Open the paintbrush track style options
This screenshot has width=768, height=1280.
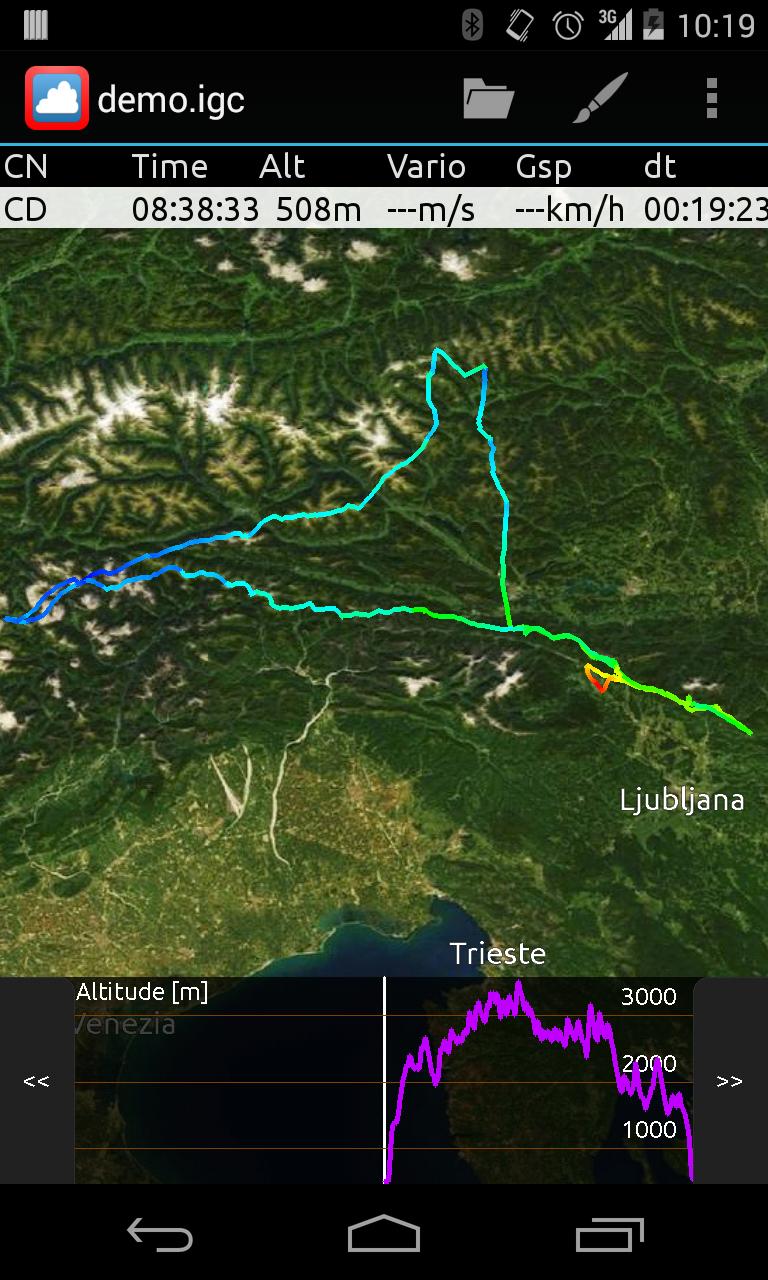coord(600,98)
